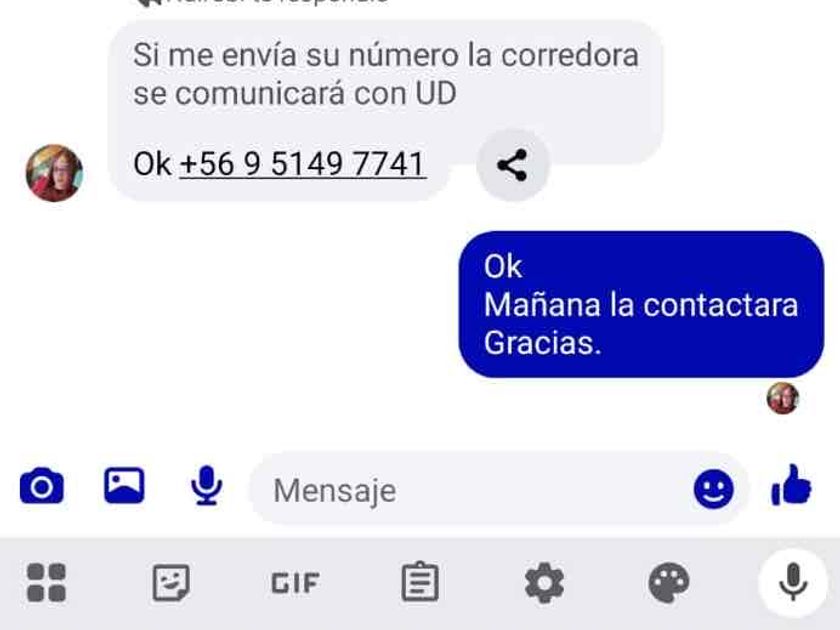Open keyboard settings gear
This screenshot has height=630, width=840.
point(544,582)
